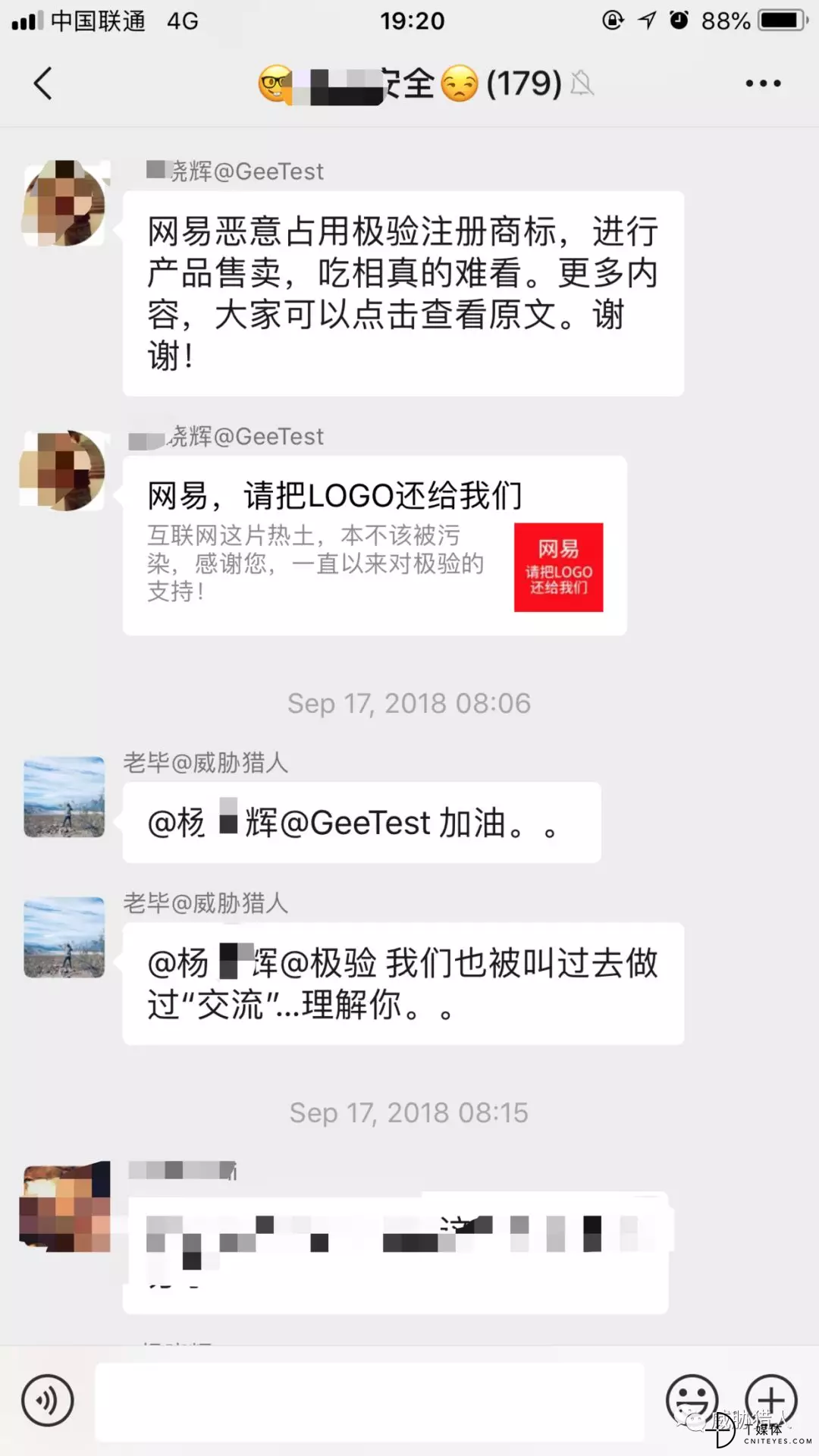Open the shared article about NetEase LOGO
This screenshot has height=1456, width=819.
coord(375,546)
